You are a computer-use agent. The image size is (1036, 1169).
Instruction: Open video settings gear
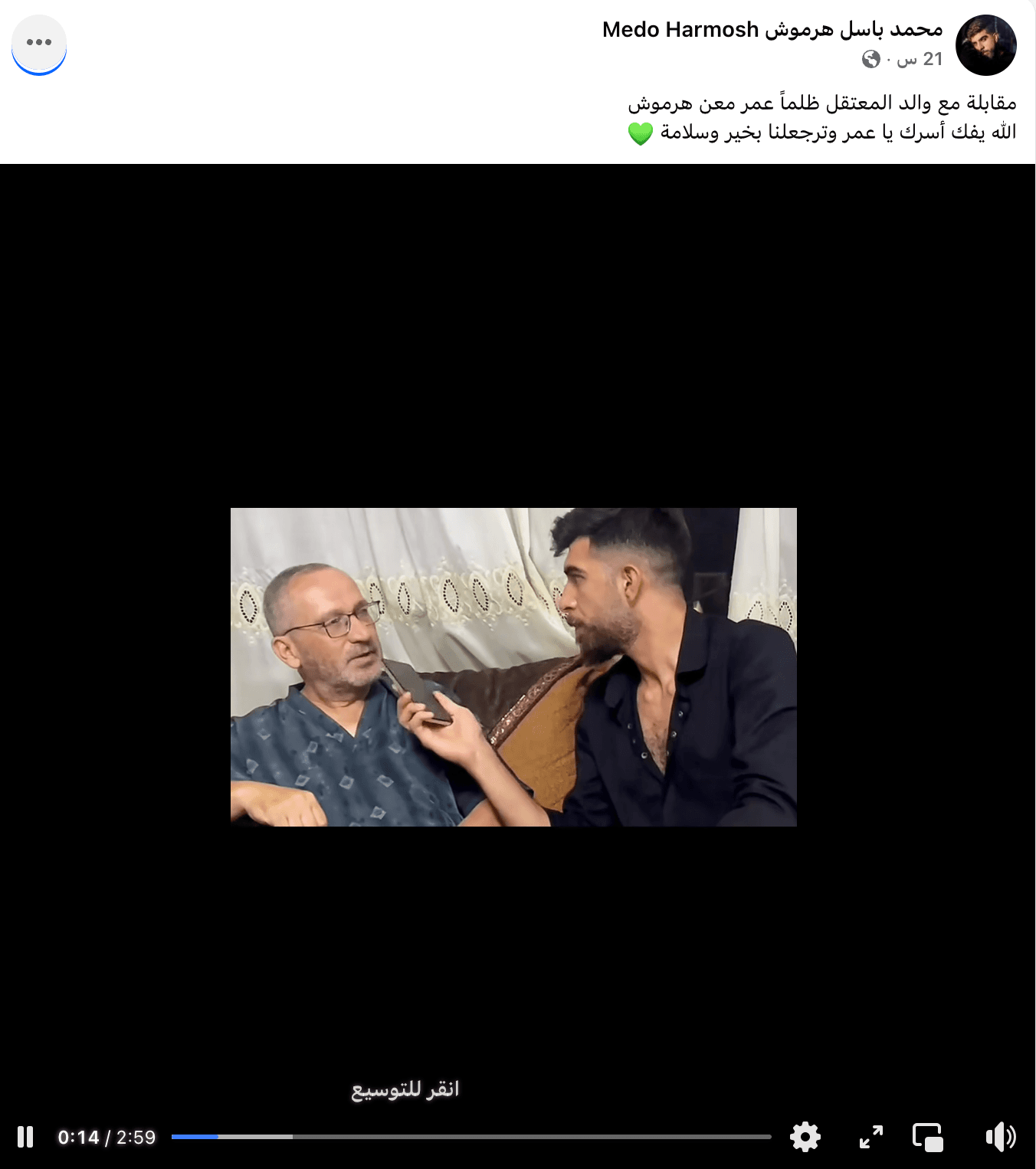pos(805,1137)
